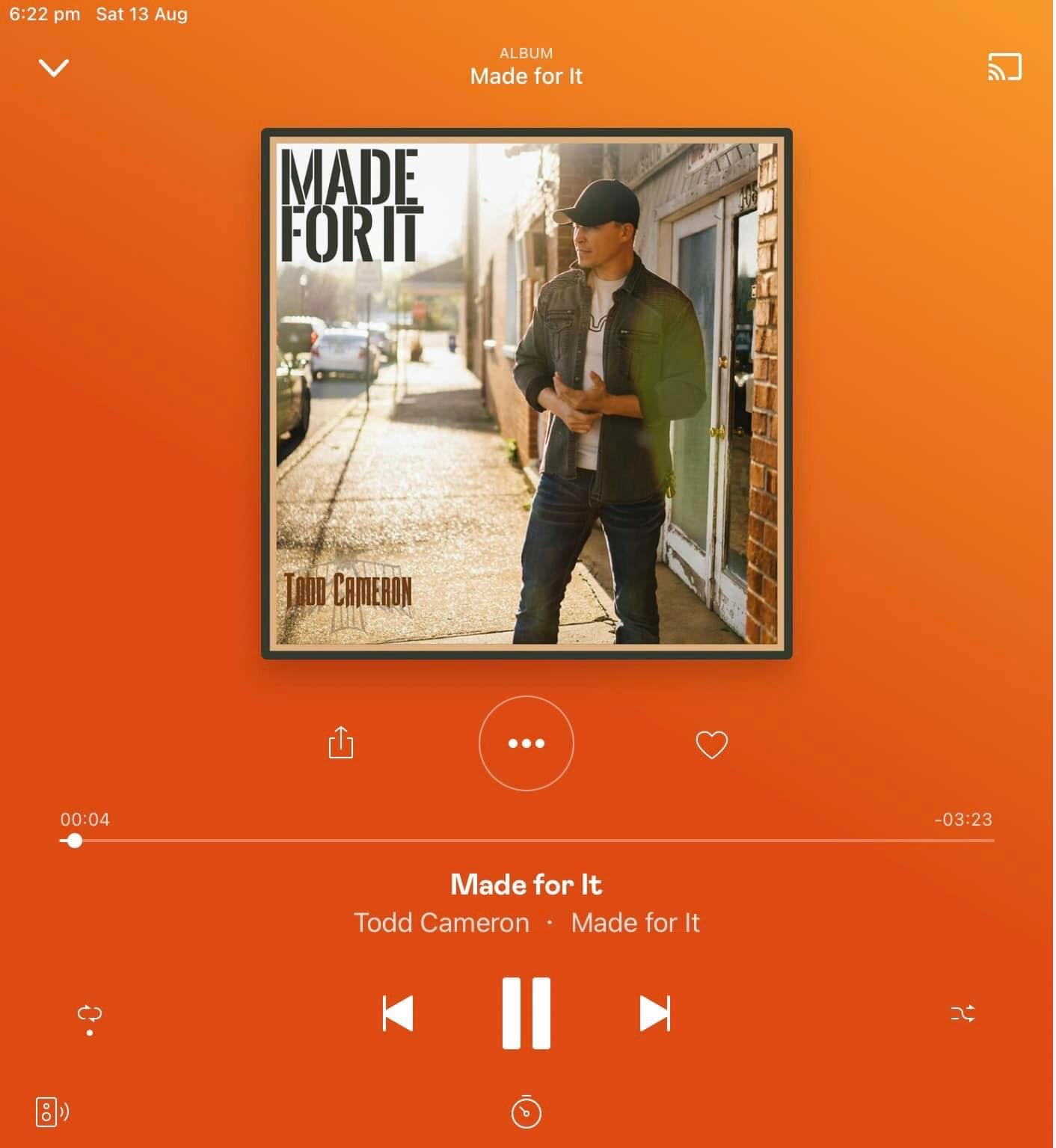The image size is (1056, 1148).
Task: Open the three-dot more options button
Action: coord(527,743)
